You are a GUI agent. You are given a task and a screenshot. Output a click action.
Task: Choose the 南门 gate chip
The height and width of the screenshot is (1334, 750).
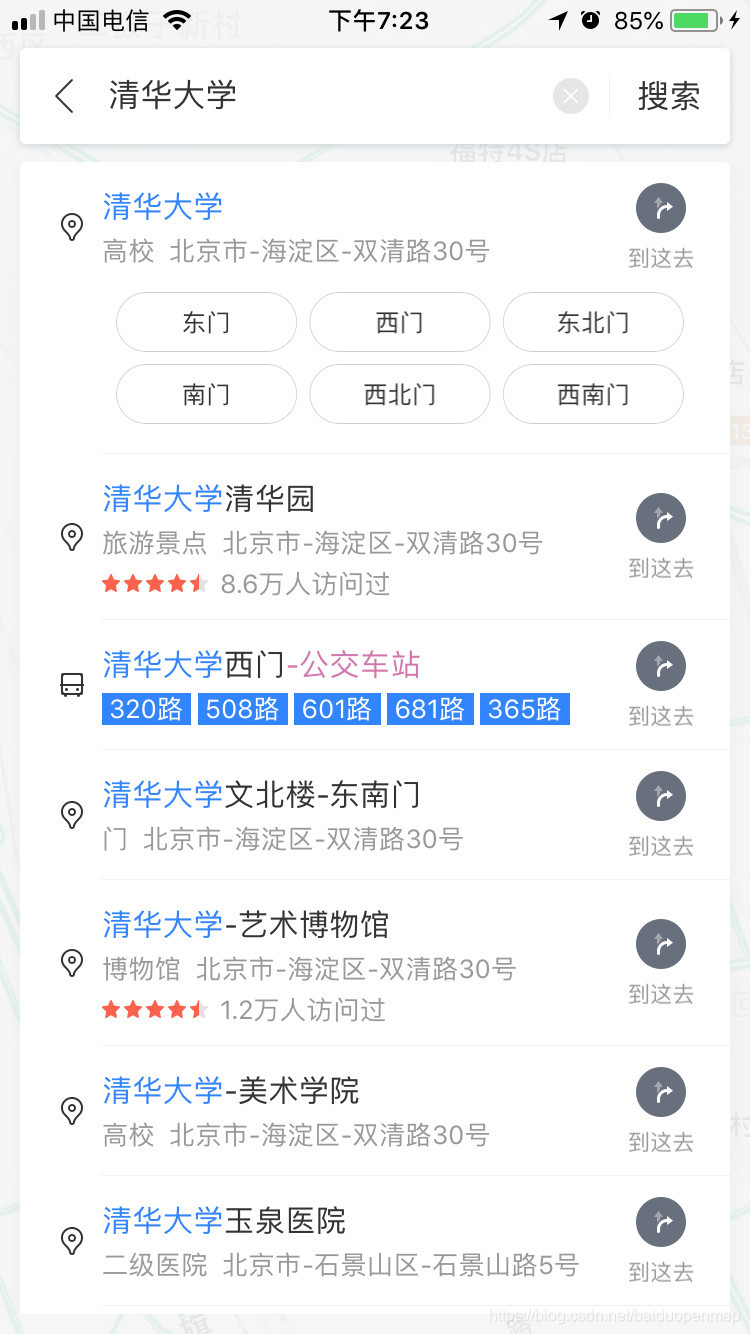pos(206,394)
